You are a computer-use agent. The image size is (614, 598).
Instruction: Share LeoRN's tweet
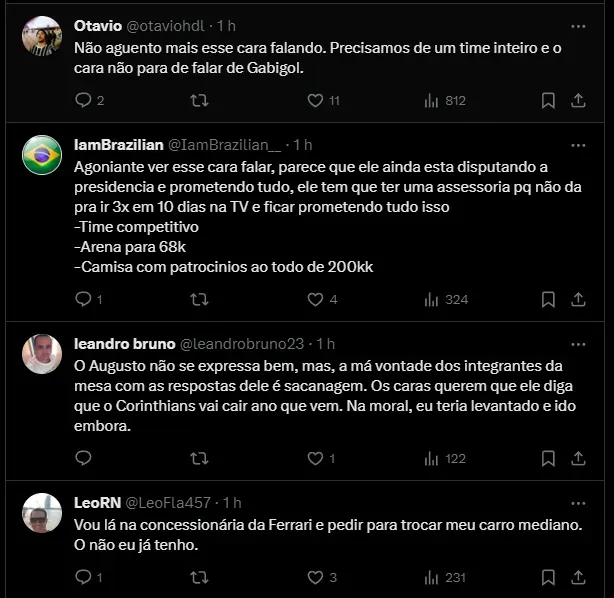(x=578, y=577)
